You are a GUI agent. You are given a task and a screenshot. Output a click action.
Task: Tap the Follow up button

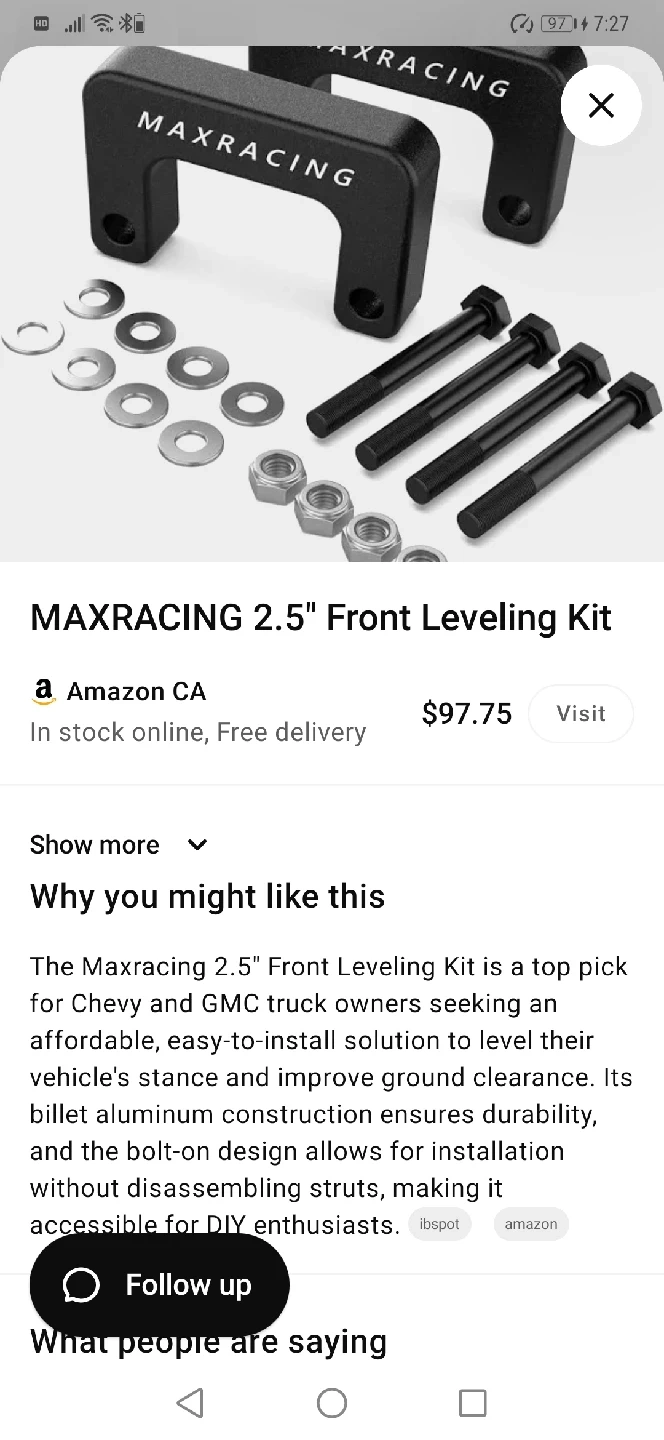point(160,1285)
